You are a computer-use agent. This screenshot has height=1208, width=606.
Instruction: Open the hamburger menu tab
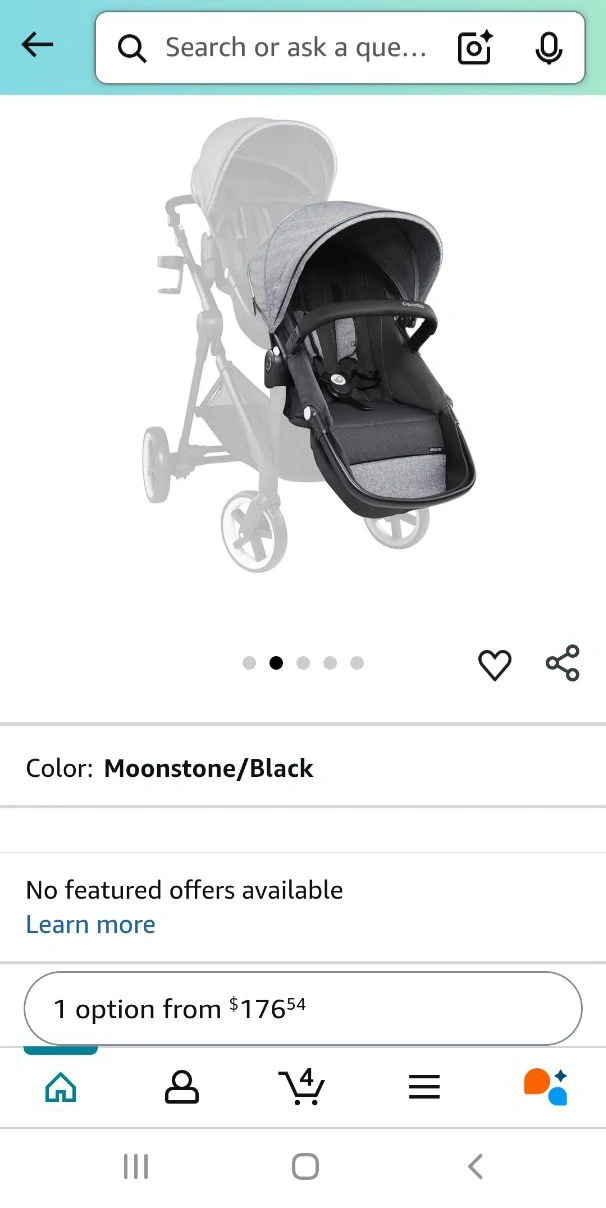tap(424, 1087)
